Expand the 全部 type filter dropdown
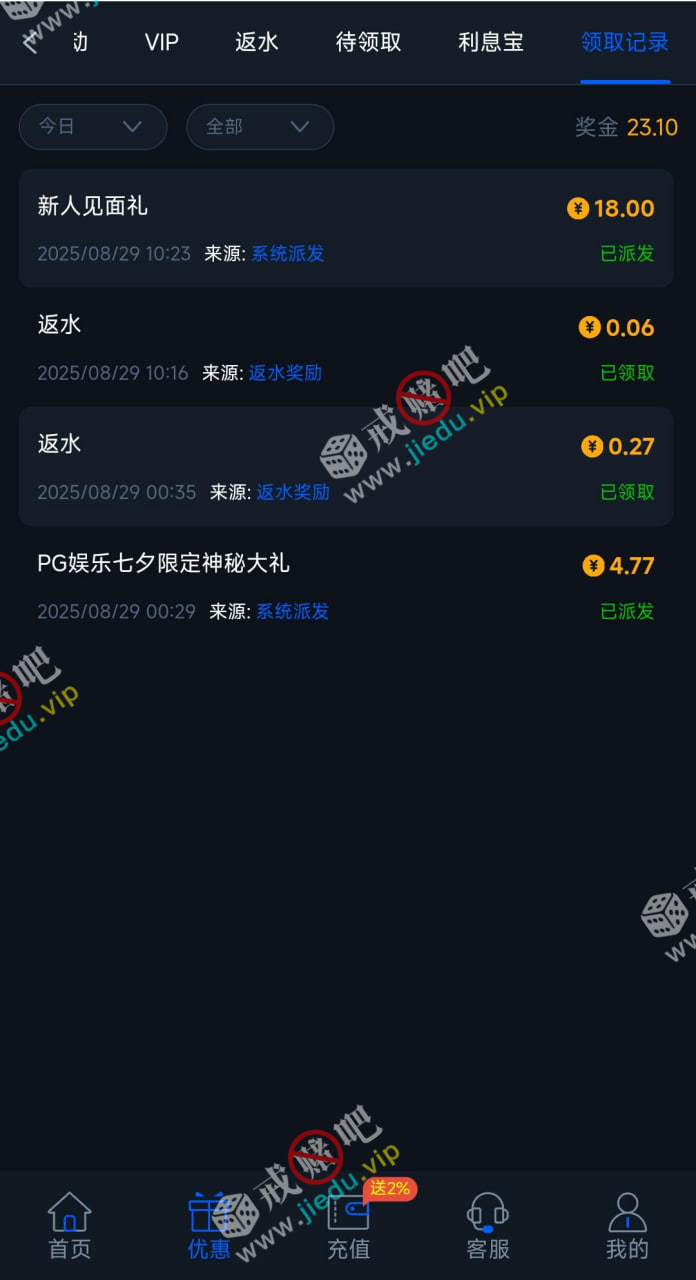Screen dimensions: 696x1280 [259, 127]
